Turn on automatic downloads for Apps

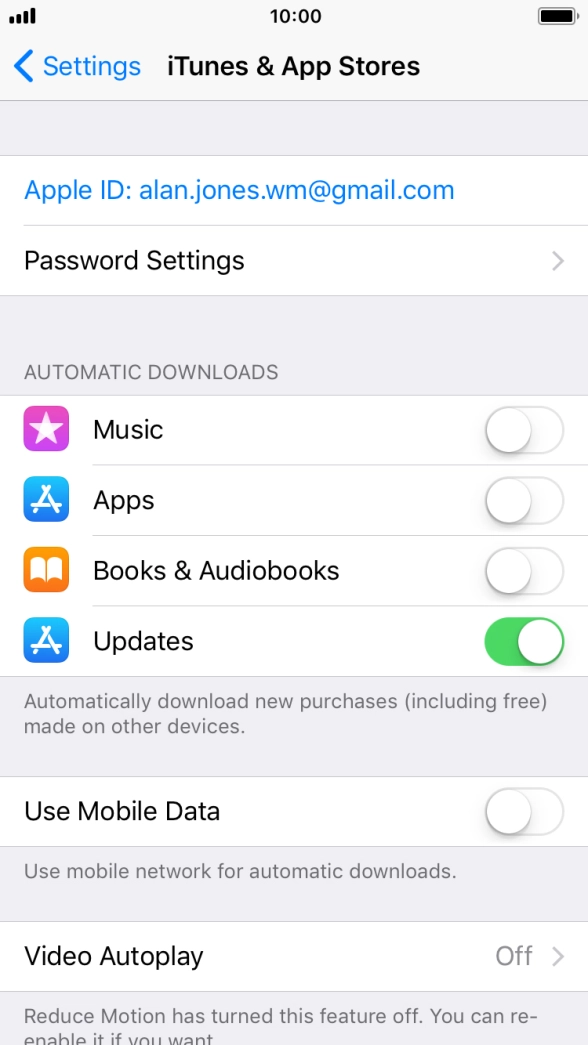[524, 501]
